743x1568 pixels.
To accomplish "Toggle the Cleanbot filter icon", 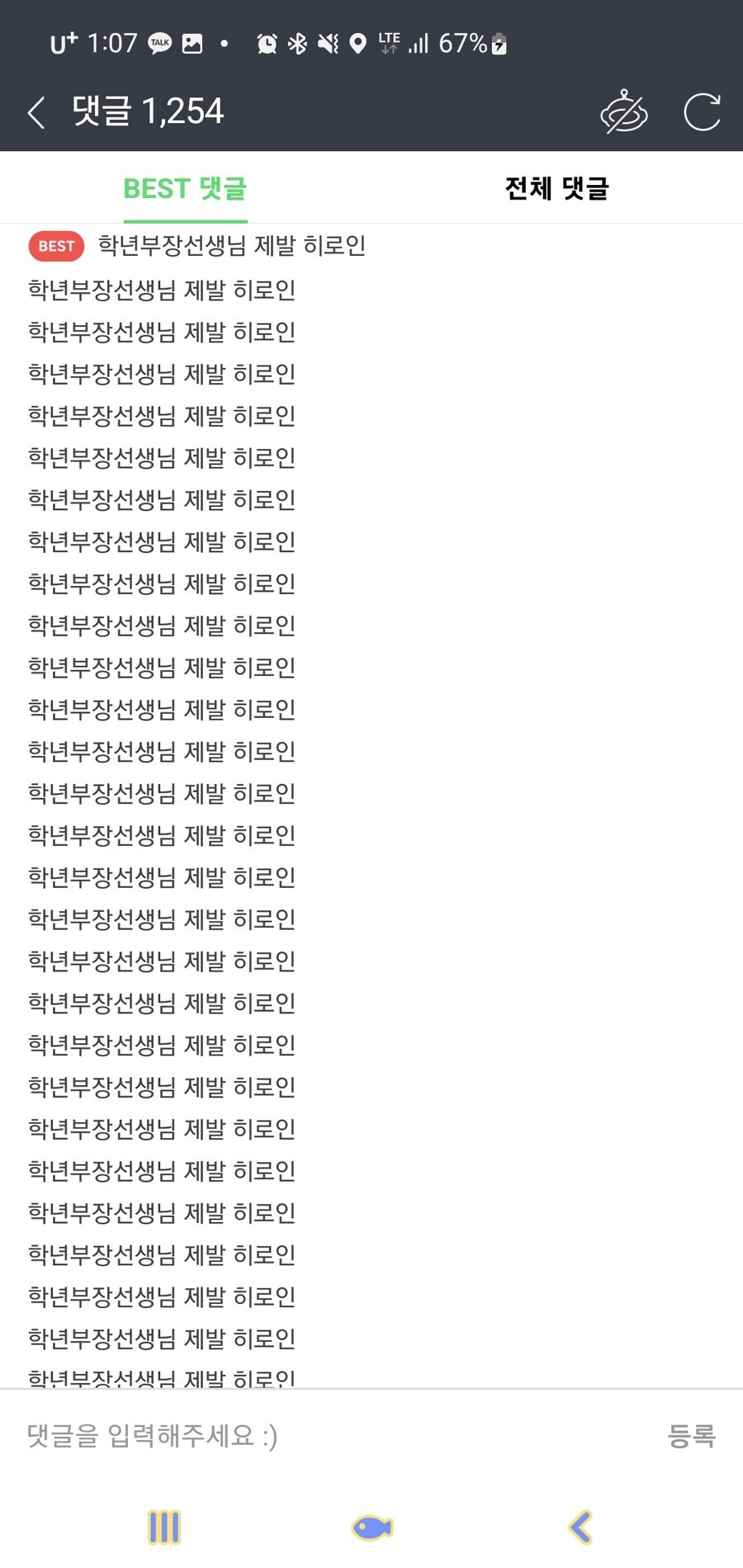I will point(625,113).
